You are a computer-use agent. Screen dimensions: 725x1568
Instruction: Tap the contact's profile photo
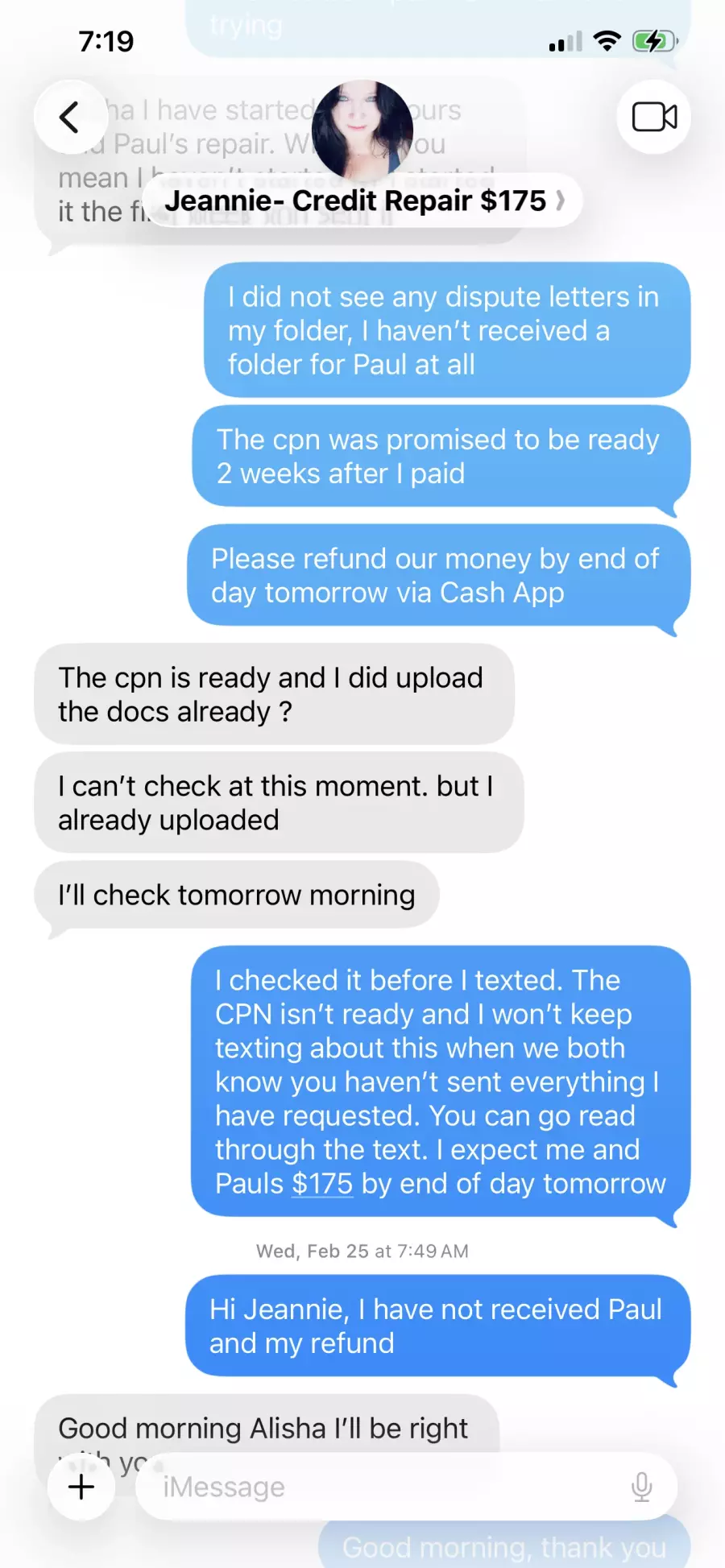[362, 129]
